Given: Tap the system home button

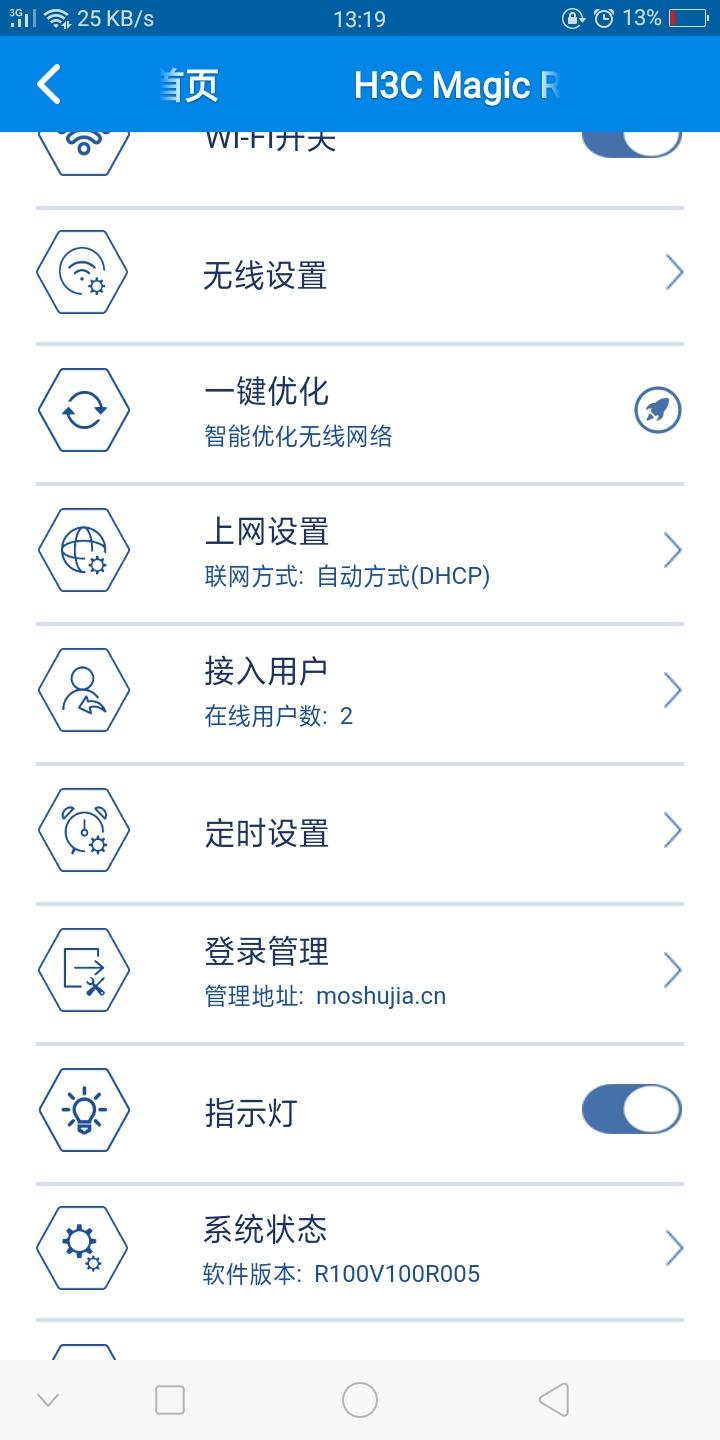Looking at the screenshot, I should point(360,1400).
